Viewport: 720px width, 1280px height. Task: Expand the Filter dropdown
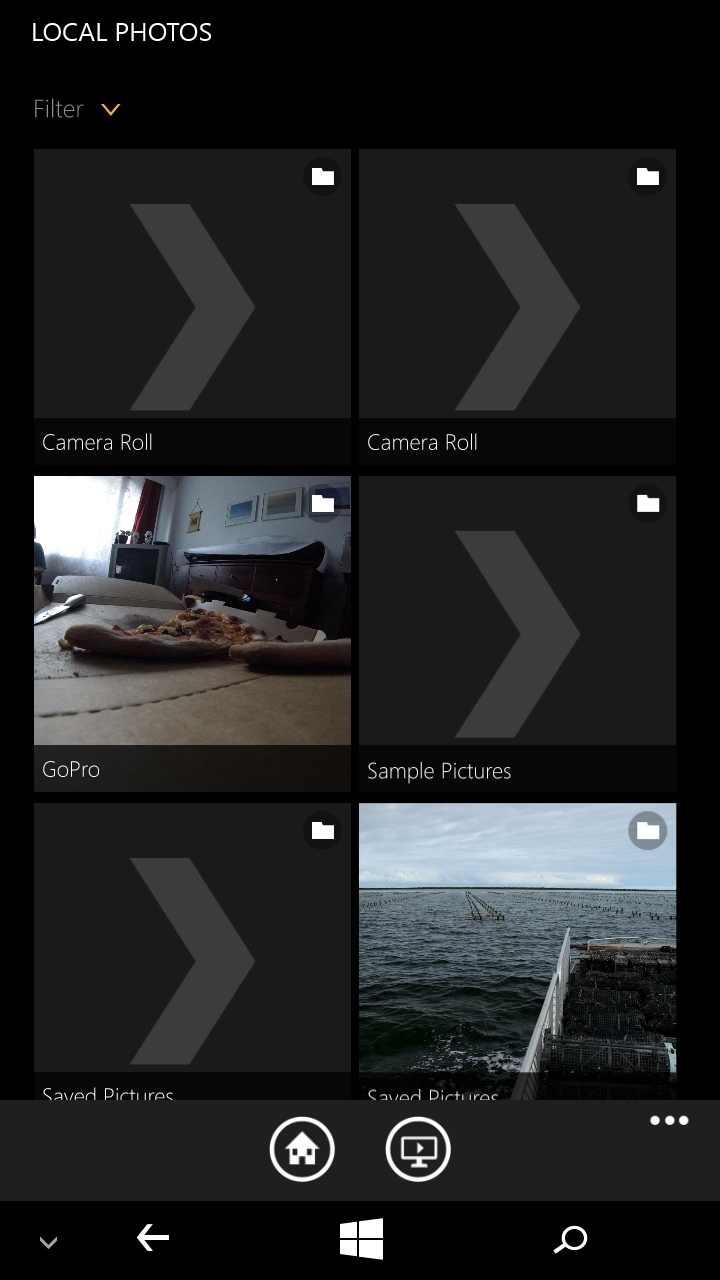(x=77, y=109)
